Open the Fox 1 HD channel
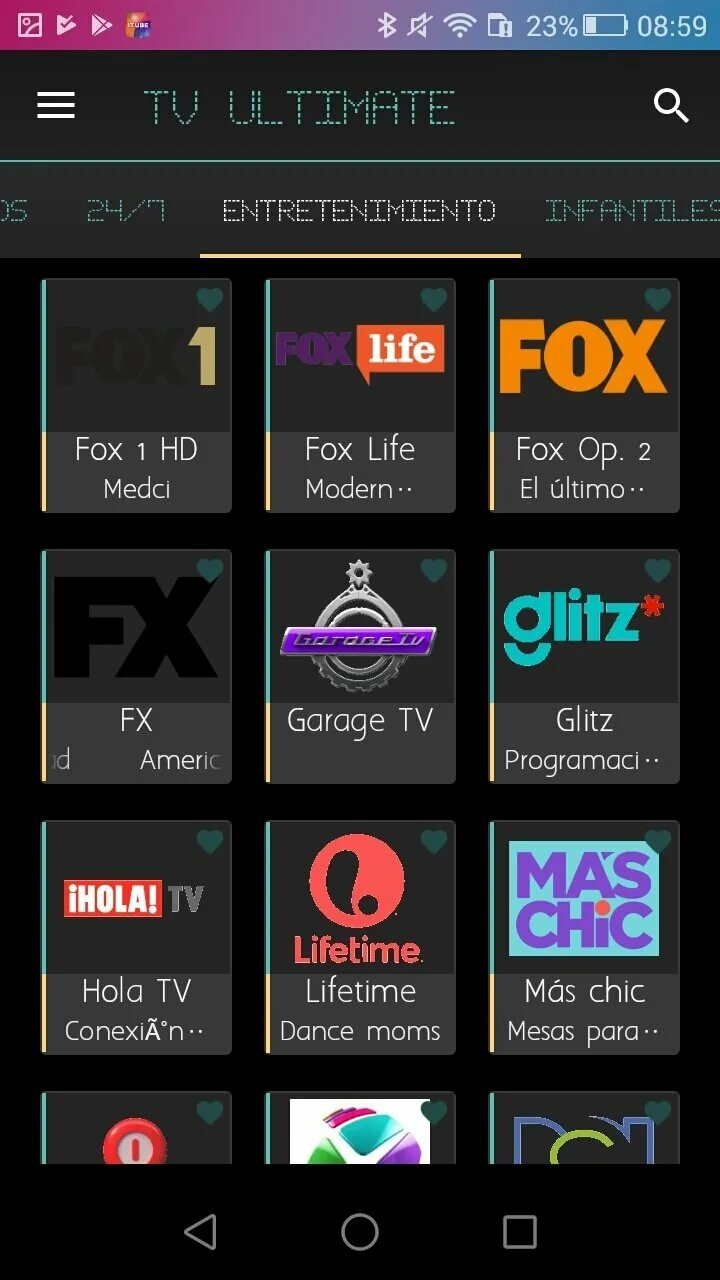 point(136,395)
